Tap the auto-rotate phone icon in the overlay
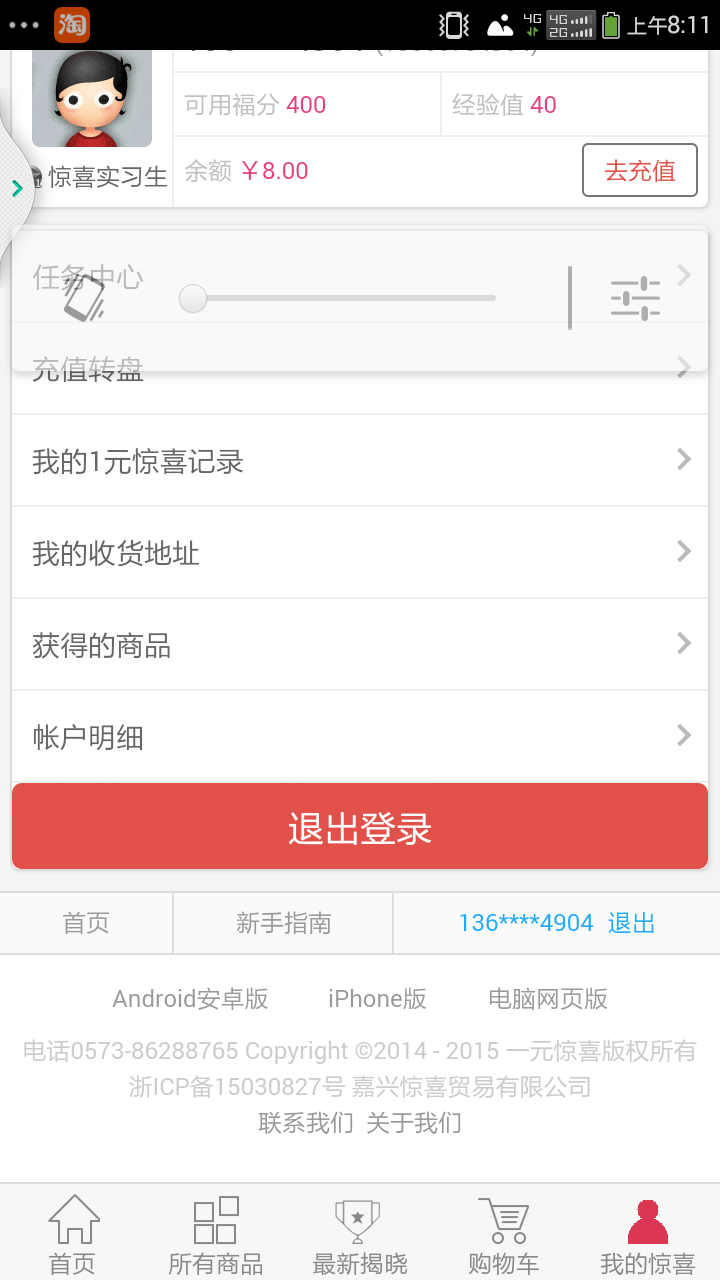The width and height of the screenshot is (720, 1280). [x=85, y=298]
